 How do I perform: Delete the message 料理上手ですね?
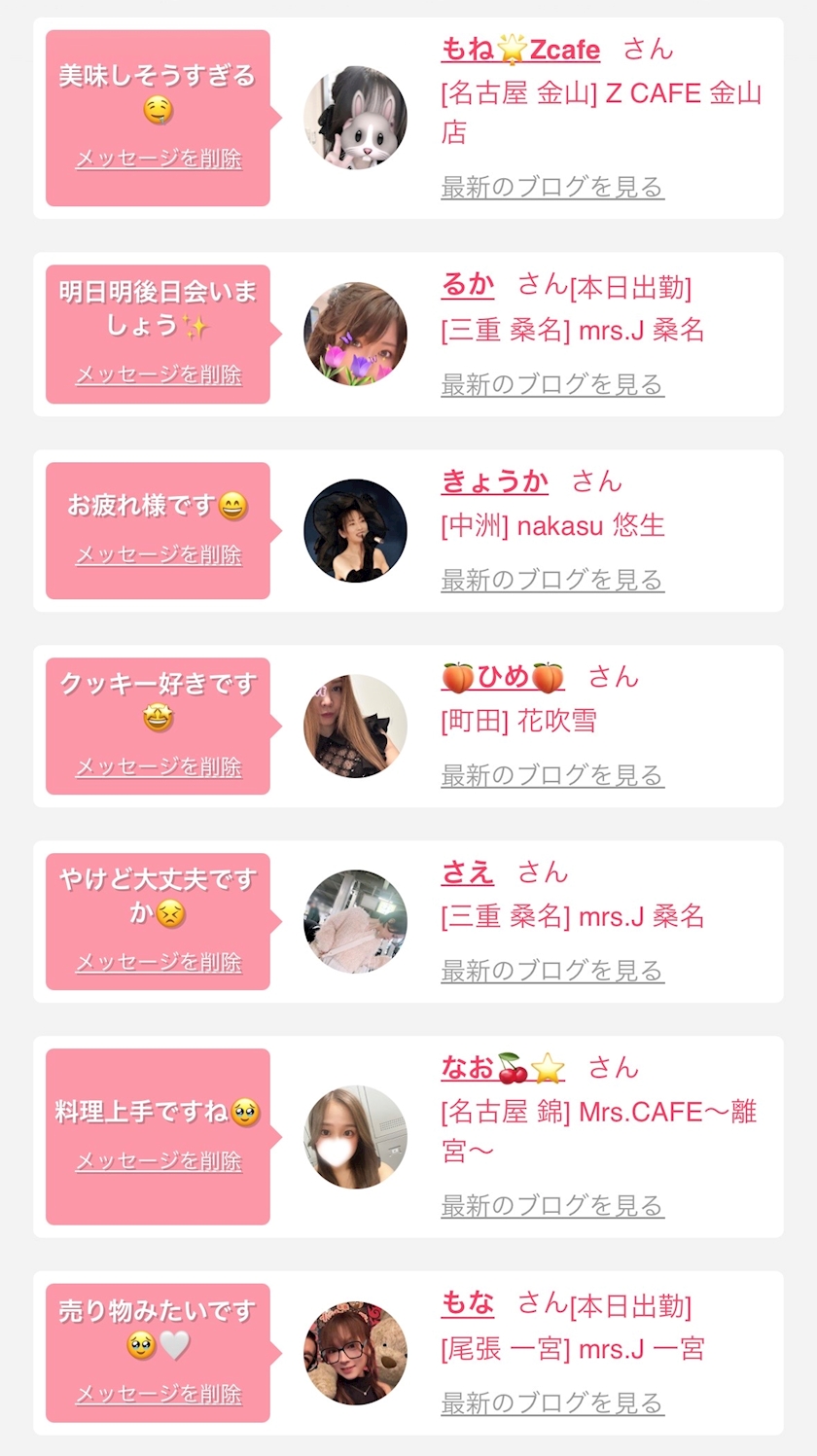click(159, 1160)
